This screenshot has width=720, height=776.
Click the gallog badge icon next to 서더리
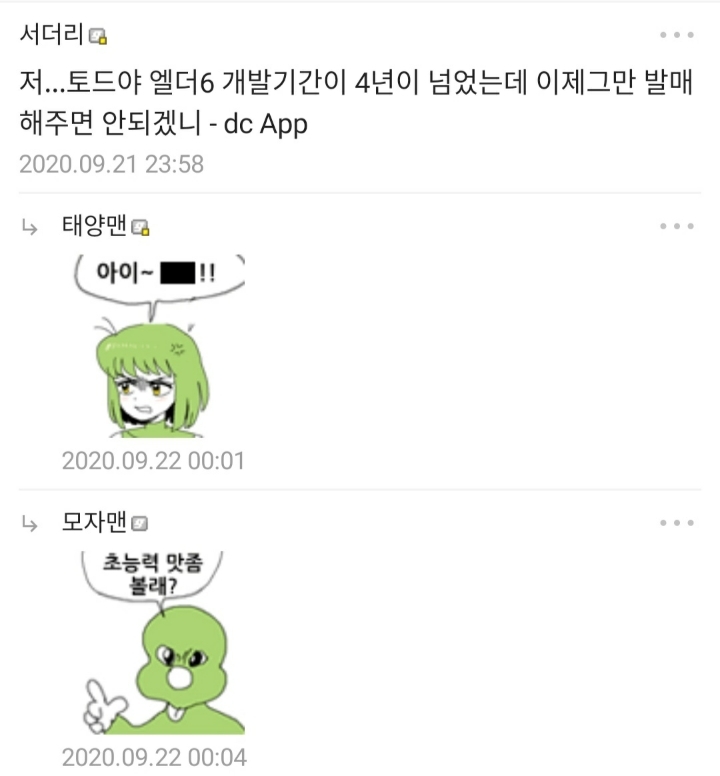click(95, 36)
